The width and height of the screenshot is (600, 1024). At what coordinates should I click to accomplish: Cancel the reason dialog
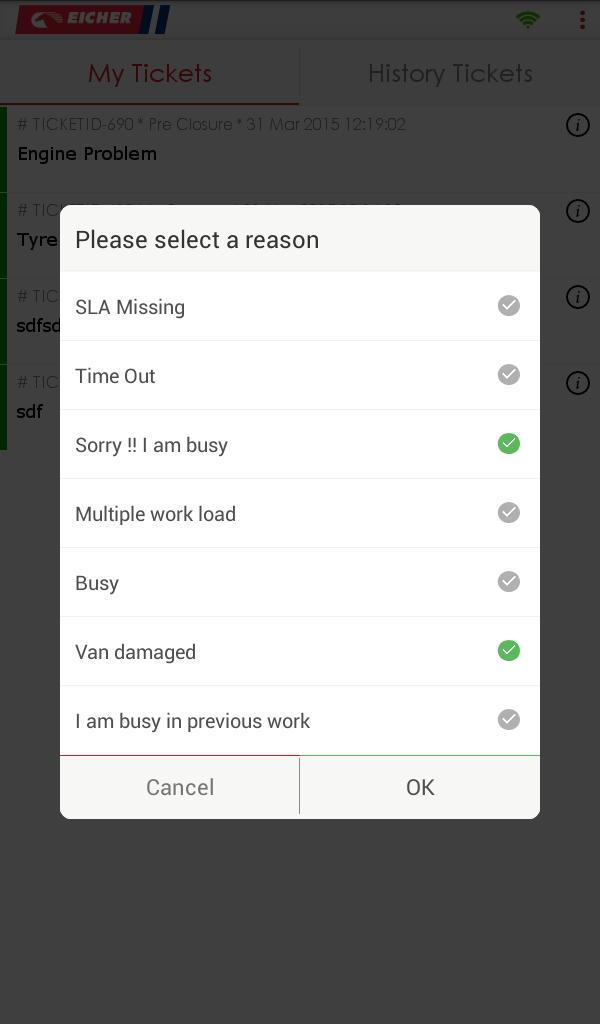click(x=180, y=787)
